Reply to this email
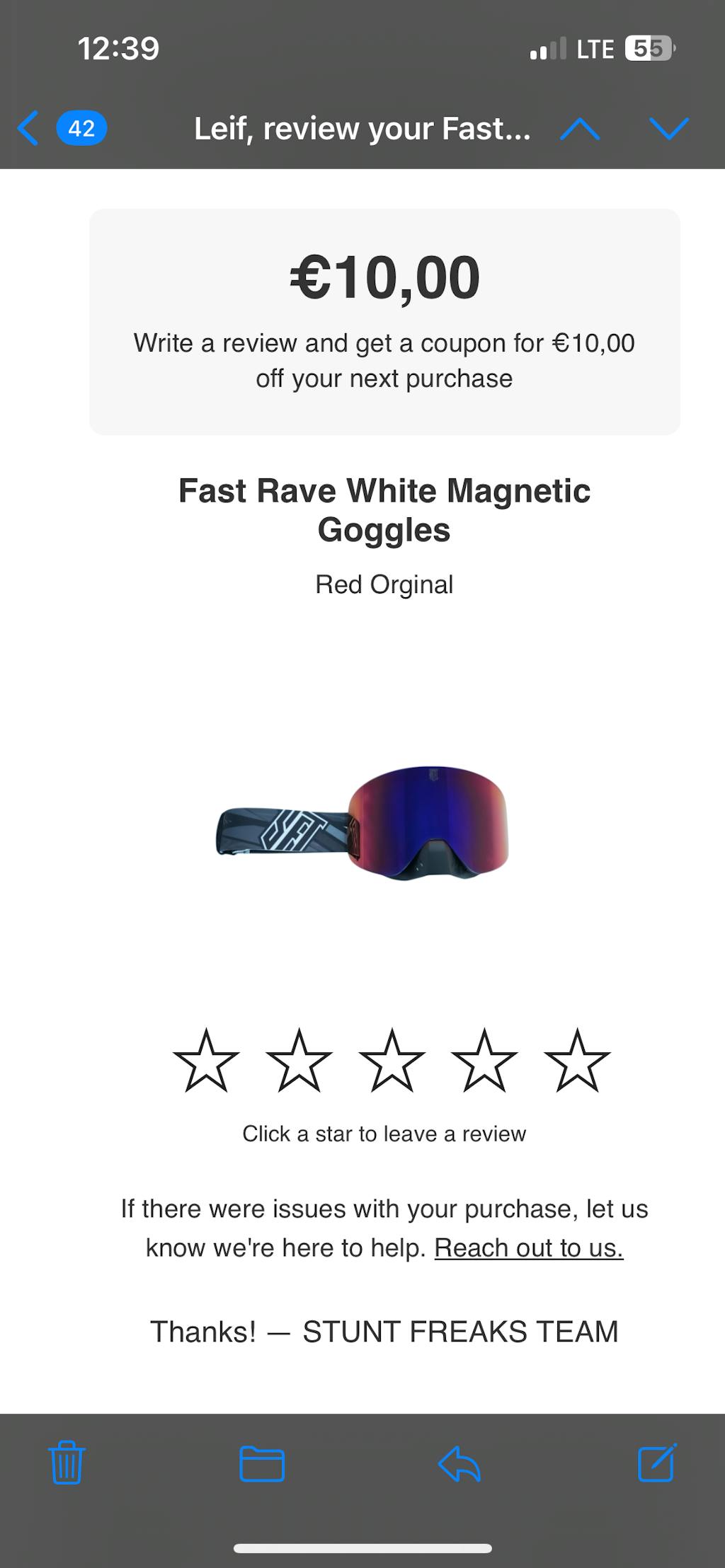Viewport: 725px width, 1568px height. [459, 1463]
